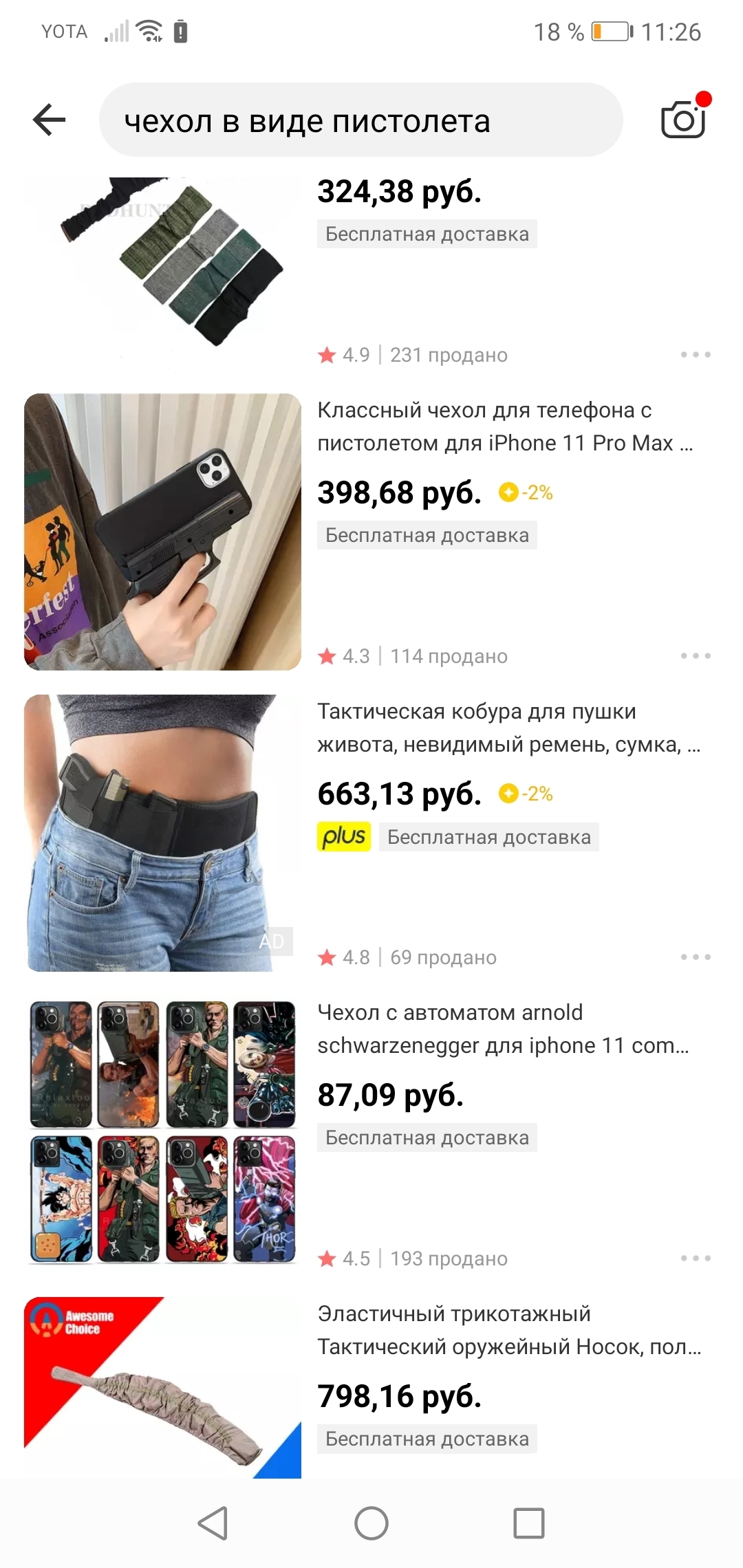Edit the search query field
The height and width of the screenshot is (1568, 743).
point(360,121)
